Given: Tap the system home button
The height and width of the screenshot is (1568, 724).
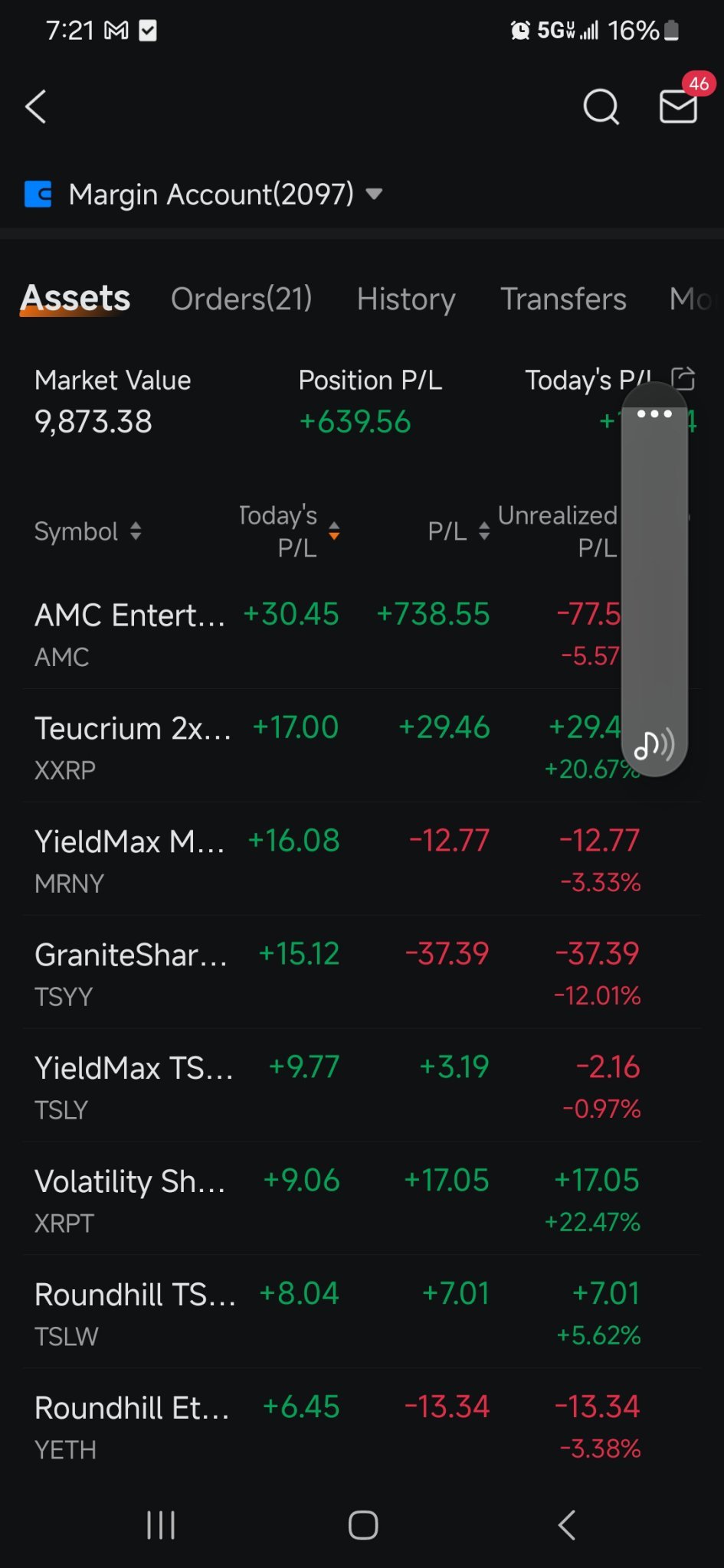Looking at the screenshot, I should 363,1525.
